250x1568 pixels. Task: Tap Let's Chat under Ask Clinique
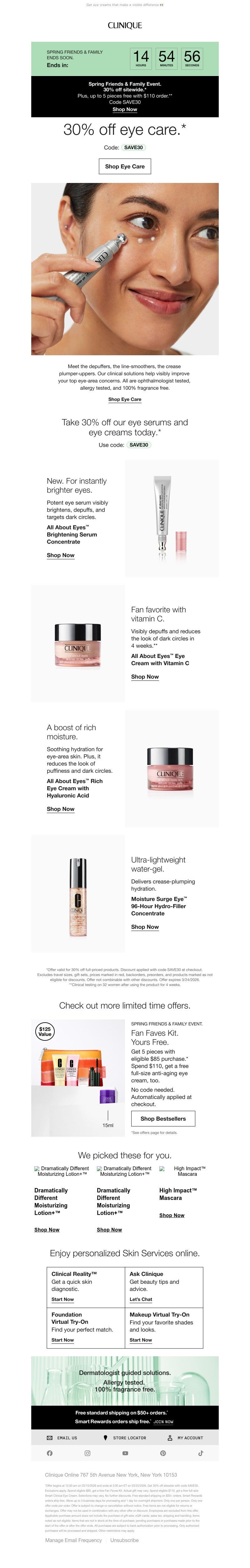pos(141,1299)
